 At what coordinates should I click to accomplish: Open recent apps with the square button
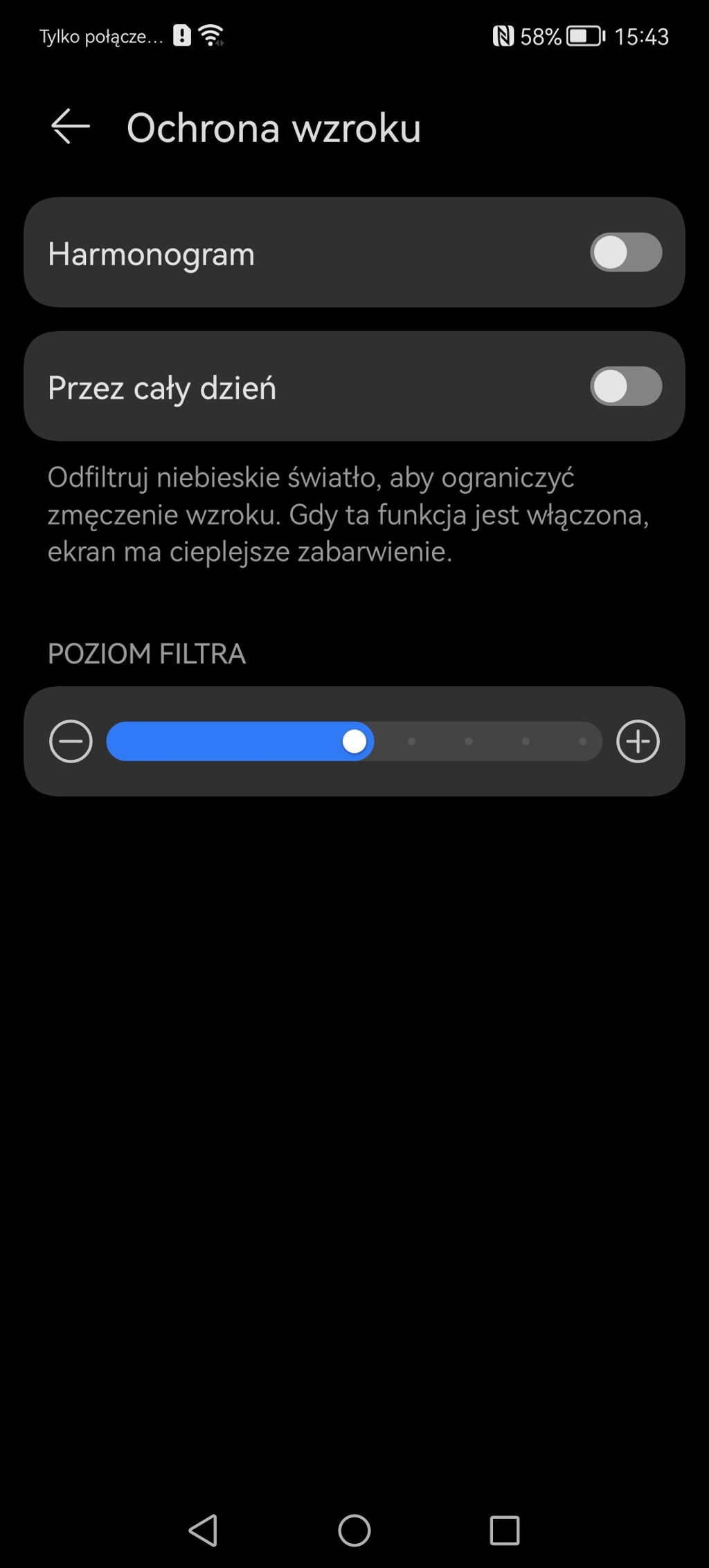click(x=505, y=1530)
